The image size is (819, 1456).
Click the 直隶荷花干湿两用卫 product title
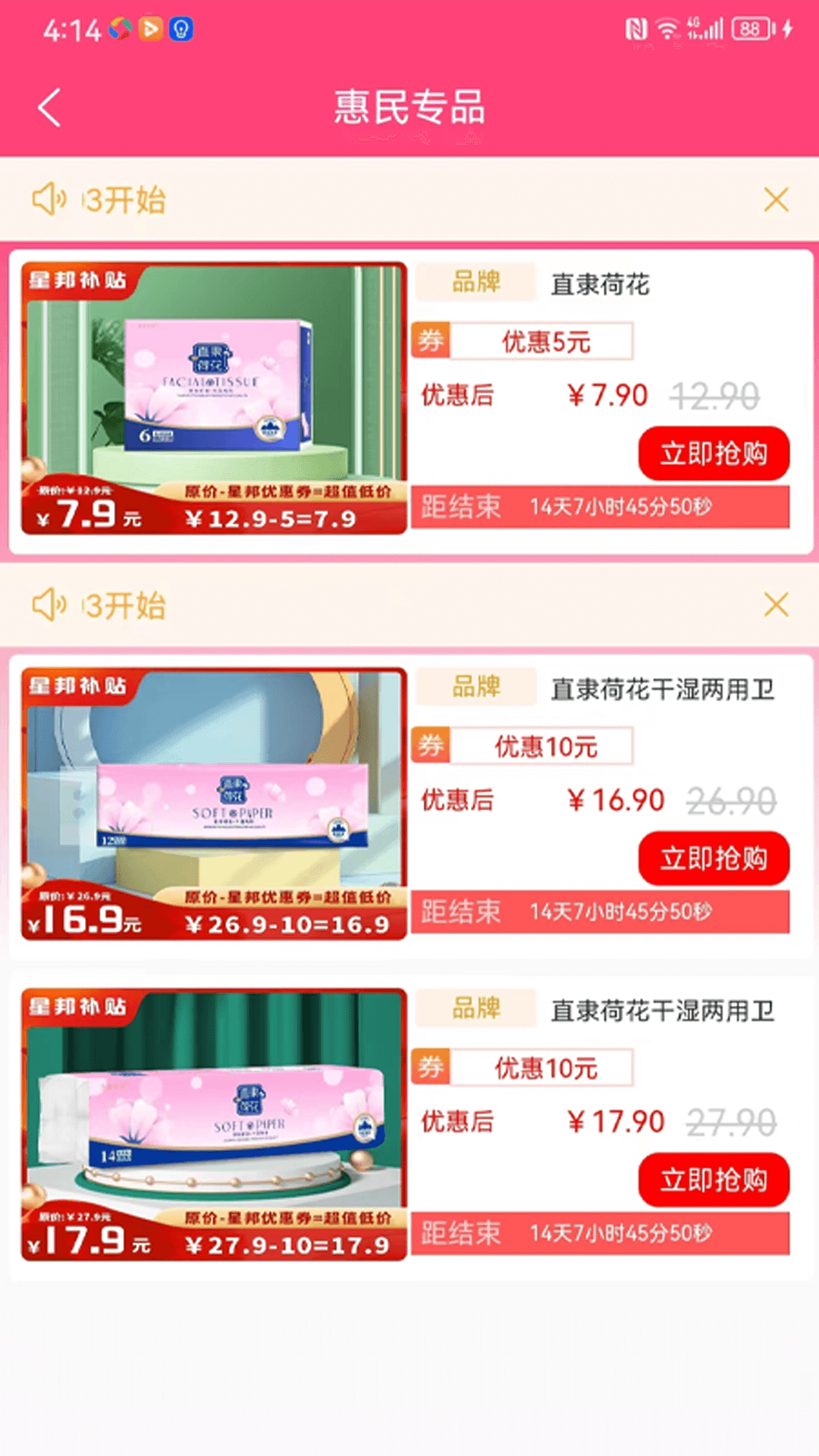(660, 689)
